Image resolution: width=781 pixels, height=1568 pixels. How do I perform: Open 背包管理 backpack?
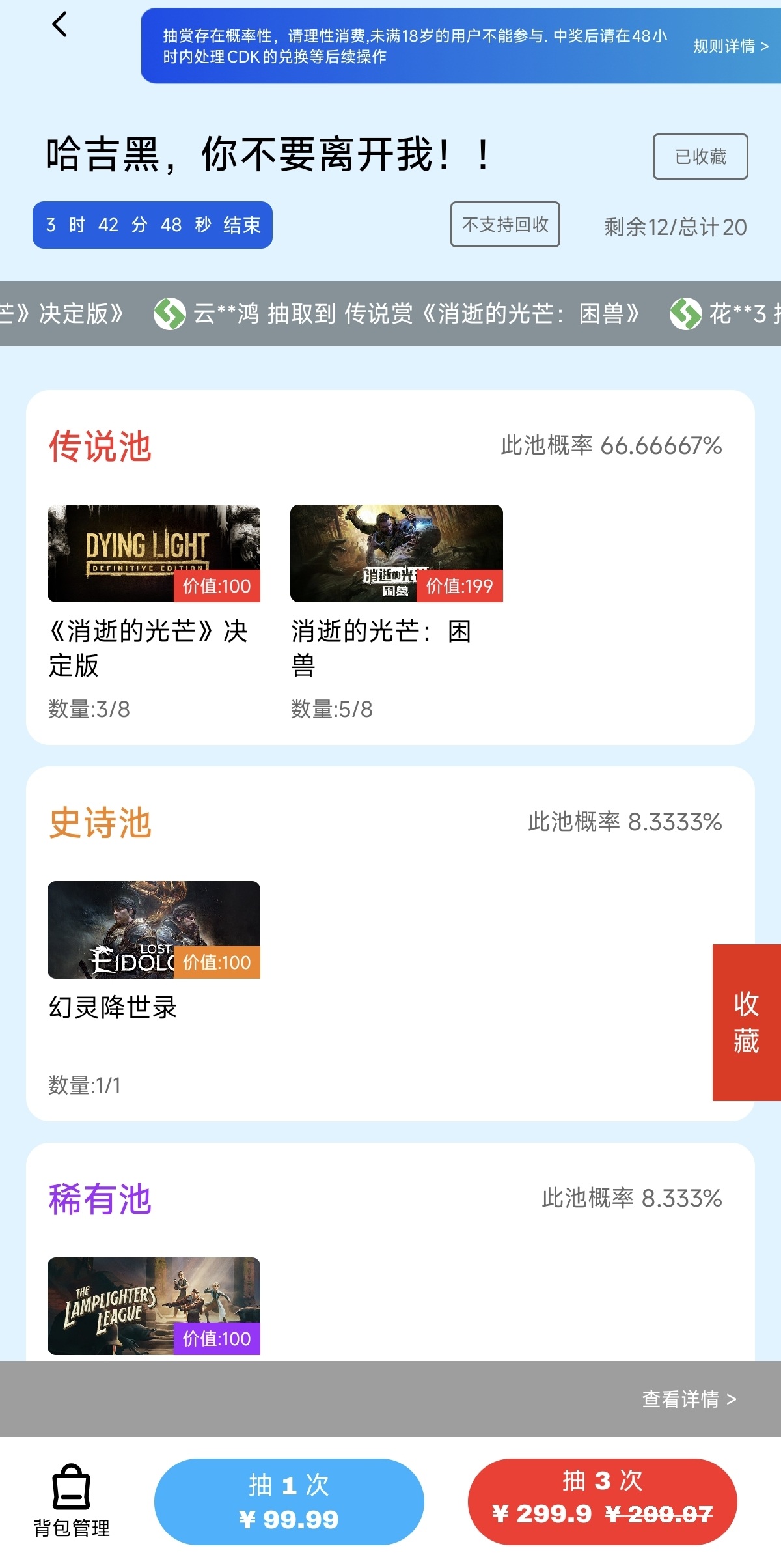pos(71,1501)
